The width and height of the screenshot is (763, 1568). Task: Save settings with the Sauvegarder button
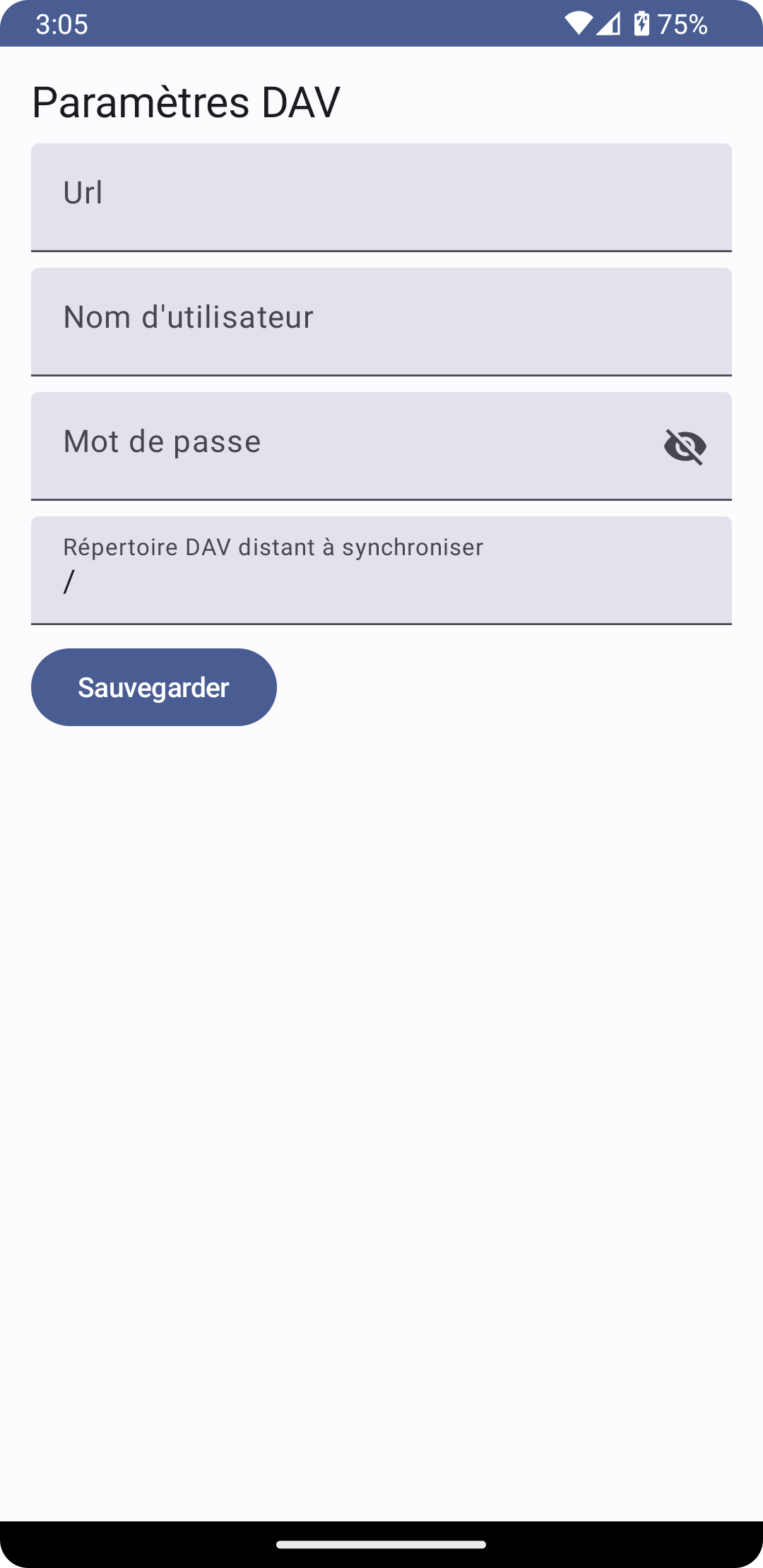[x=154, y=687]
